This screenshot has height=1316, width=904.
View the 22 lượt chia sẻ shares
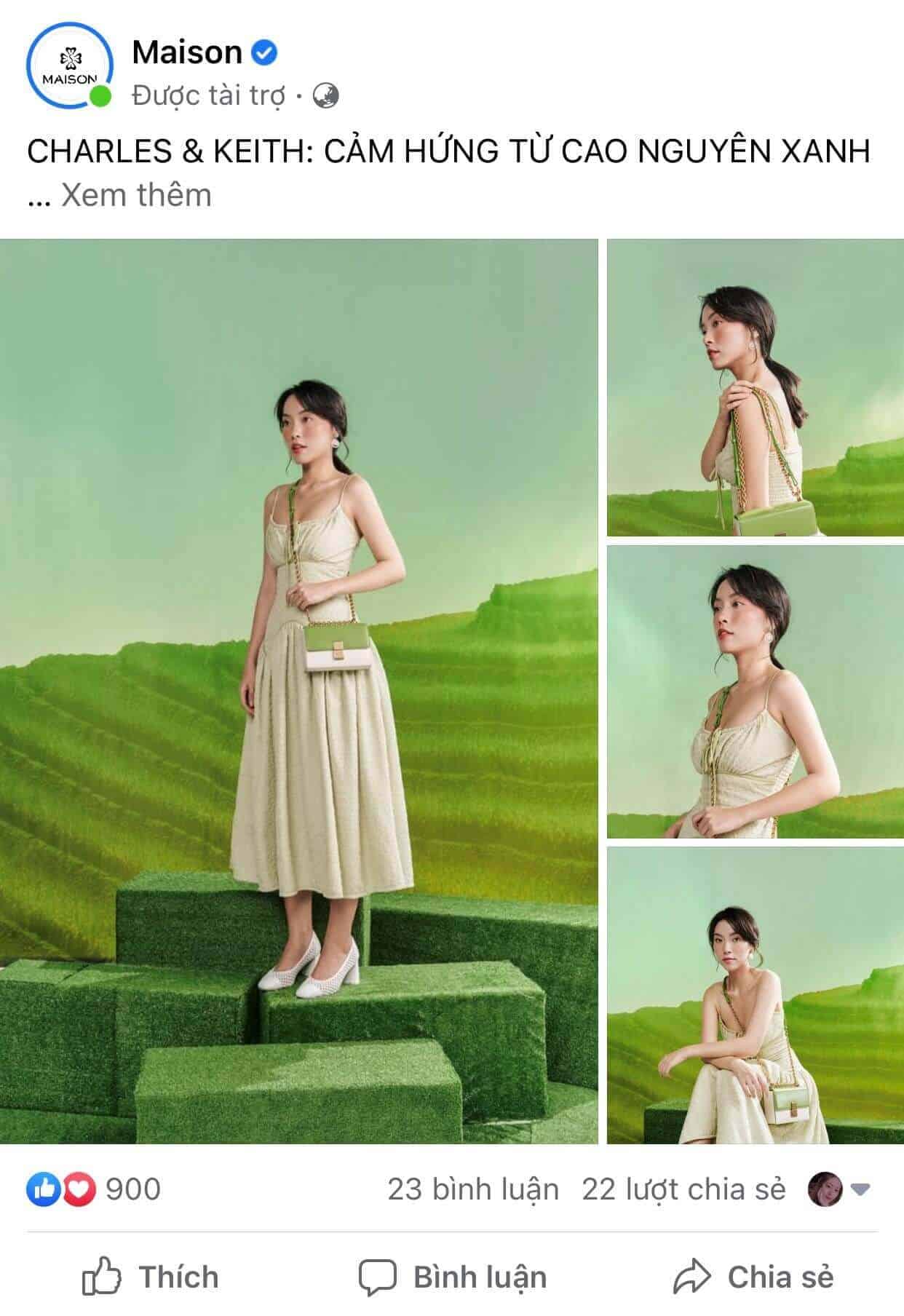(x=683, y=1189)
